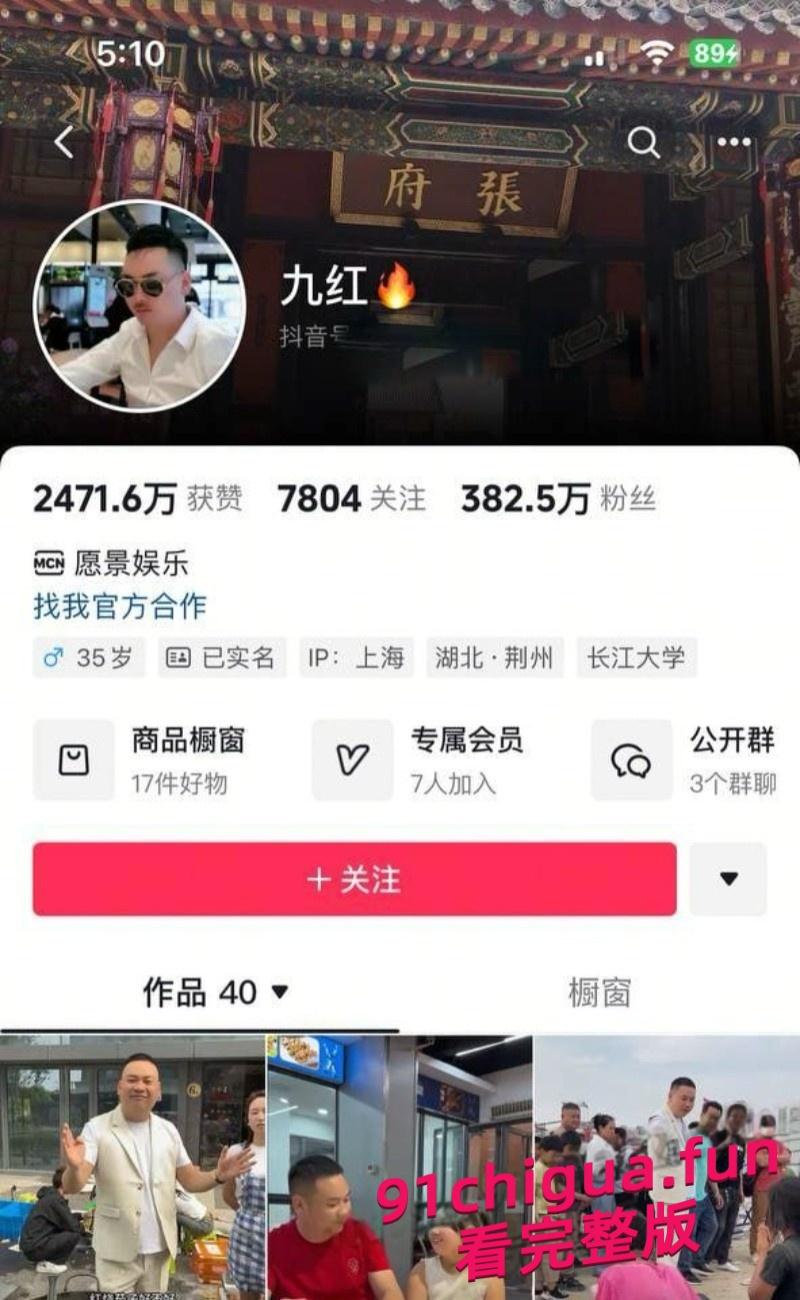Select the 长江大学 school tag

tap(636, 658)
